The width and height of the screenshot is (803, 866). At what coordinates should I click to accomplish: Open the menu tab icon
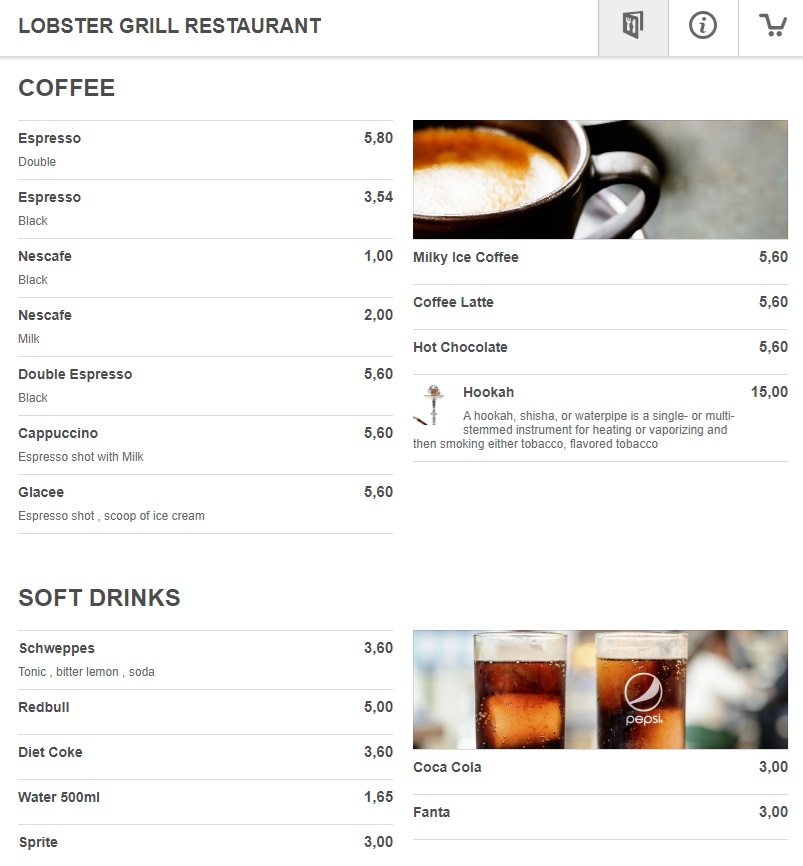tap(632, 27)
